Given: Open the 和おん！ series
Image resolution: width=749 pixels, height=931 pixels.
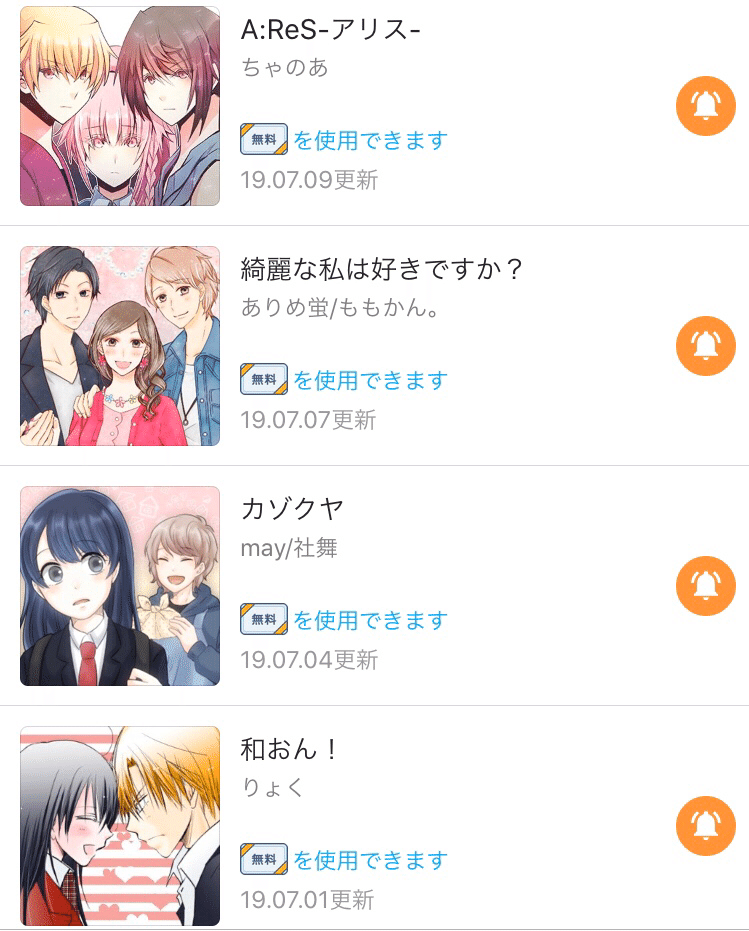Looking at the screenshot, I should (290, 750).
